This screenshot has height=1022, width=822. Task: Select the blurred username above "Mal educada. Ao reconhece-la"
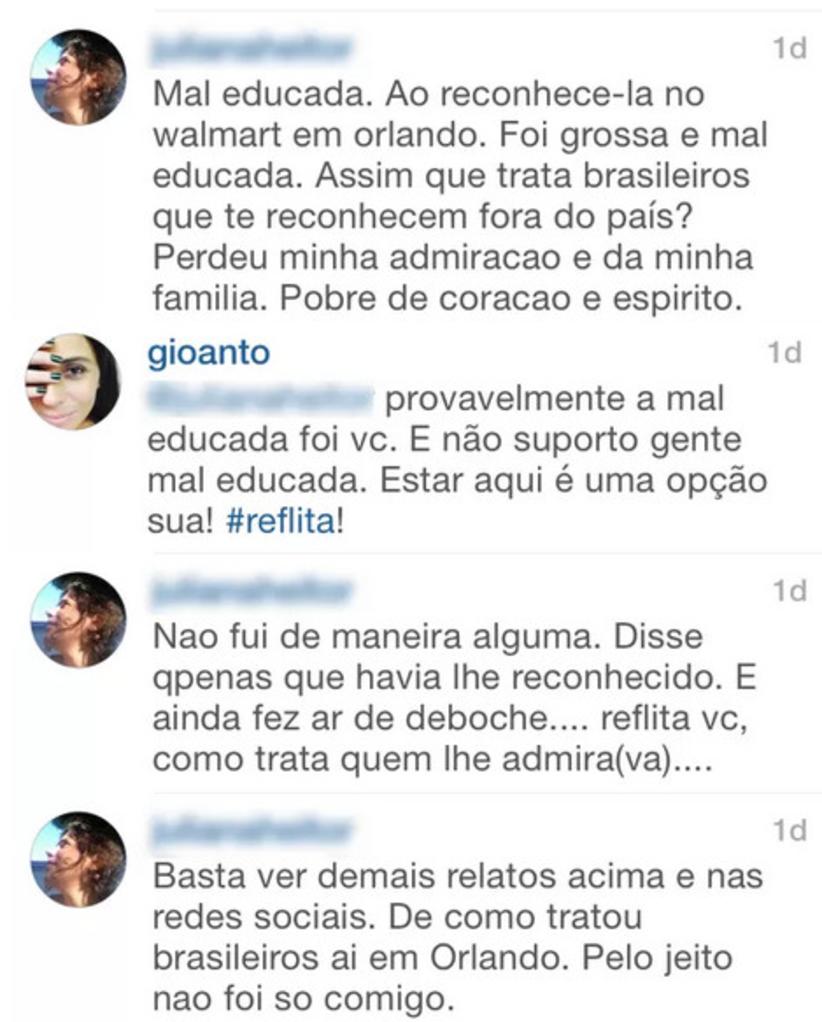pyautogui.click(x=252, y=47)
